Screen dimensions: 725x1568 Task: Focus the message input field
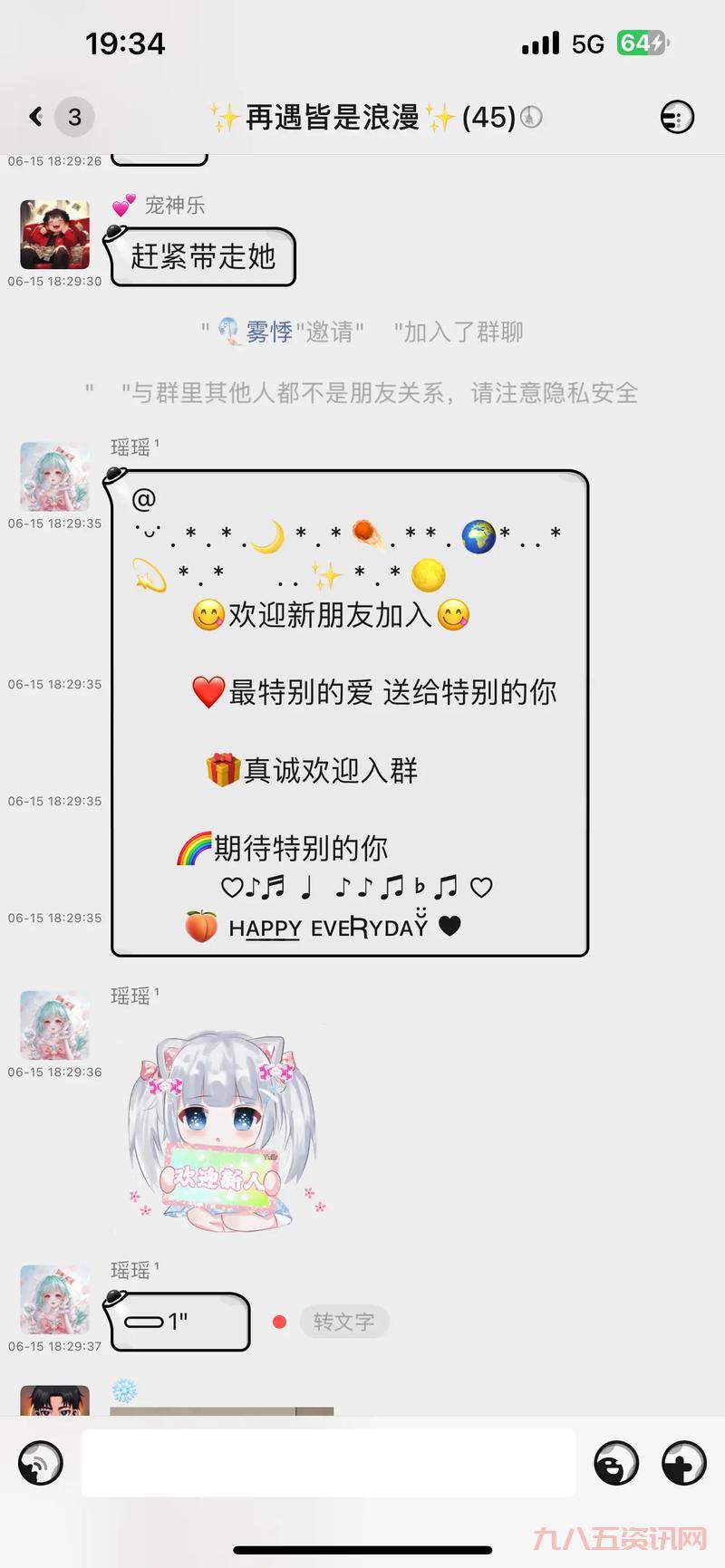coord(328,1463)
